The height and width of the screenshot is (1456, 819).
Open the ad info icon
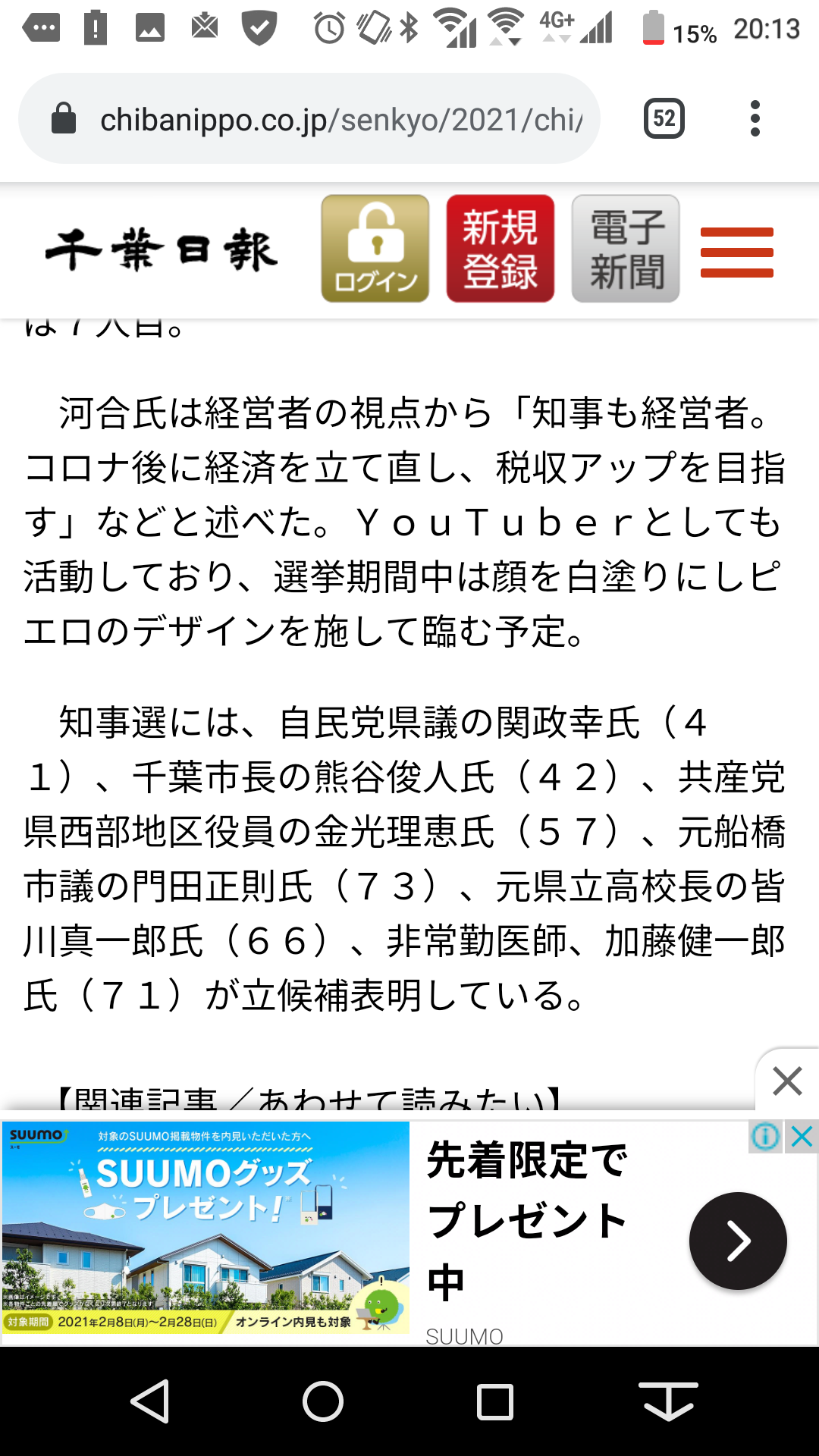click(x=765, y=1137)
